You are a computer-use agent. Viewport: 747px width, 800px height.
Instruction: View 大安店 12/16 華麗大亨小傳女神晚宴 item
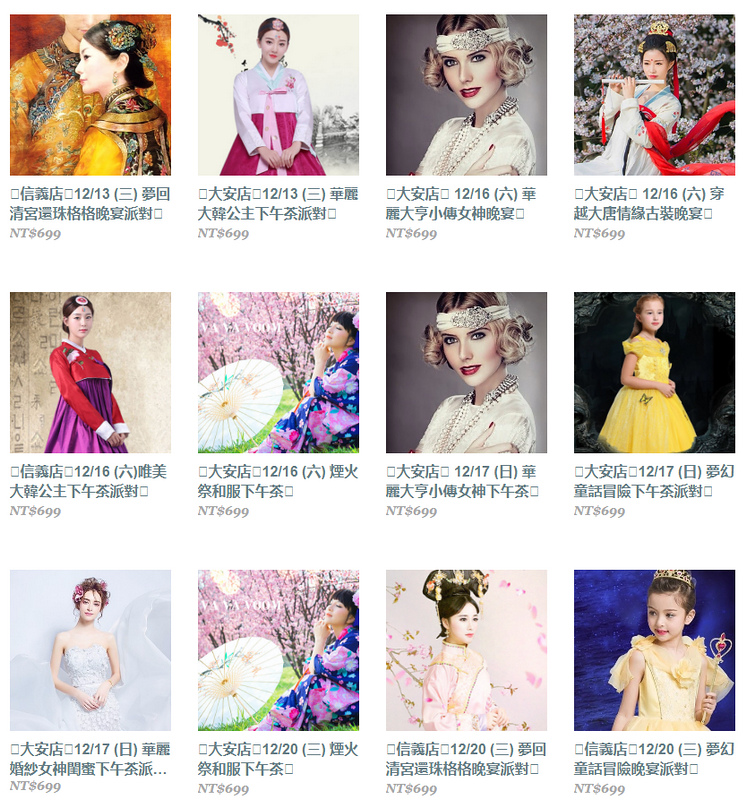[x=466, y=95]
